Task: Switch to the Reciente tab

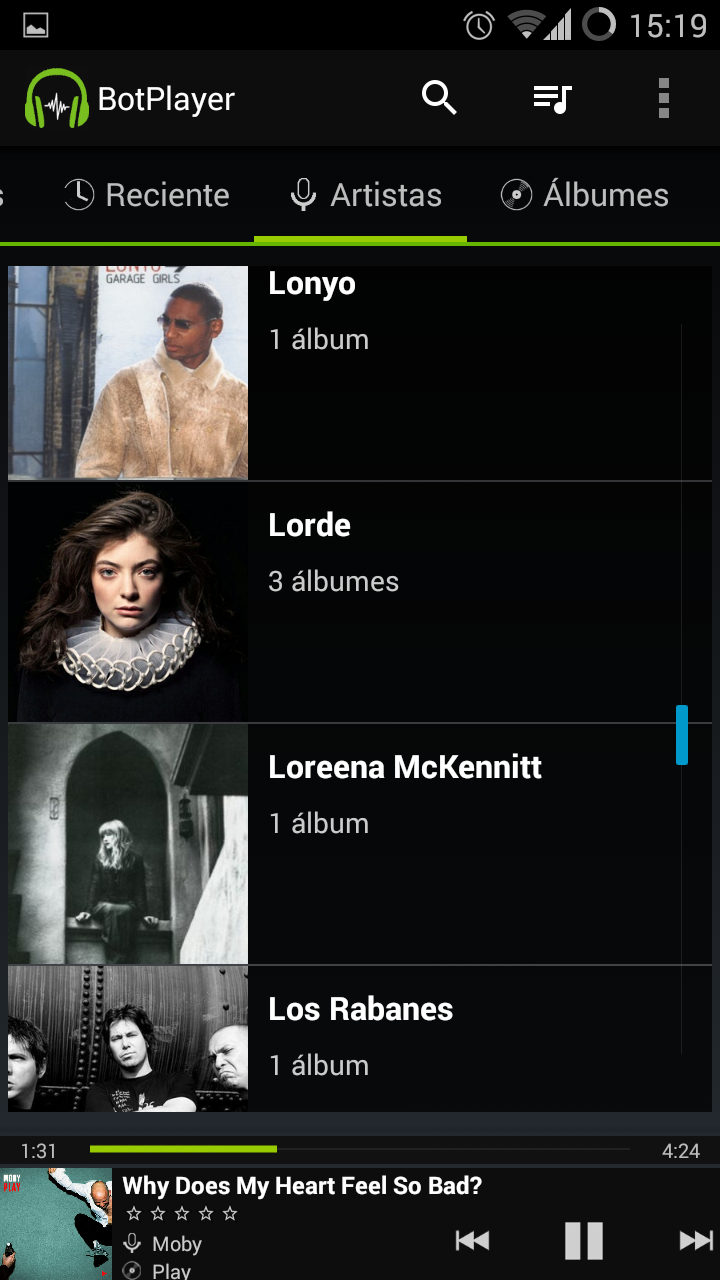Action: [x=147, y=195]
